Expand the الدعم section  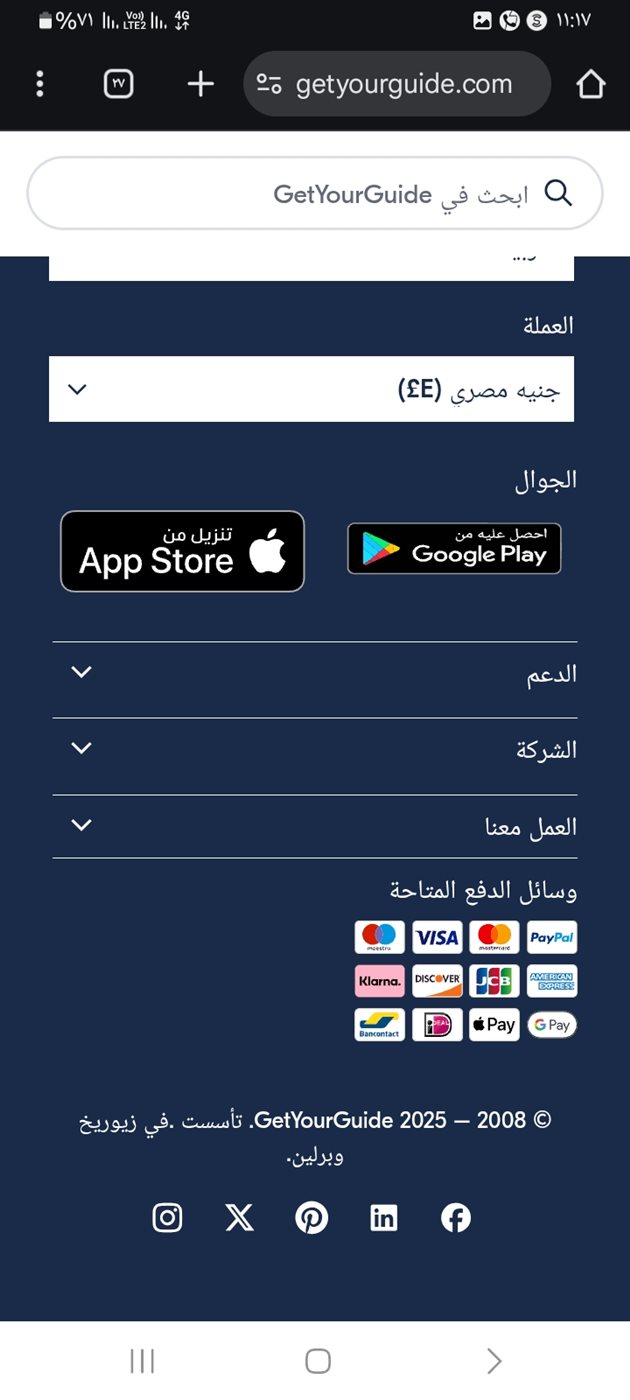pos(314,674)
